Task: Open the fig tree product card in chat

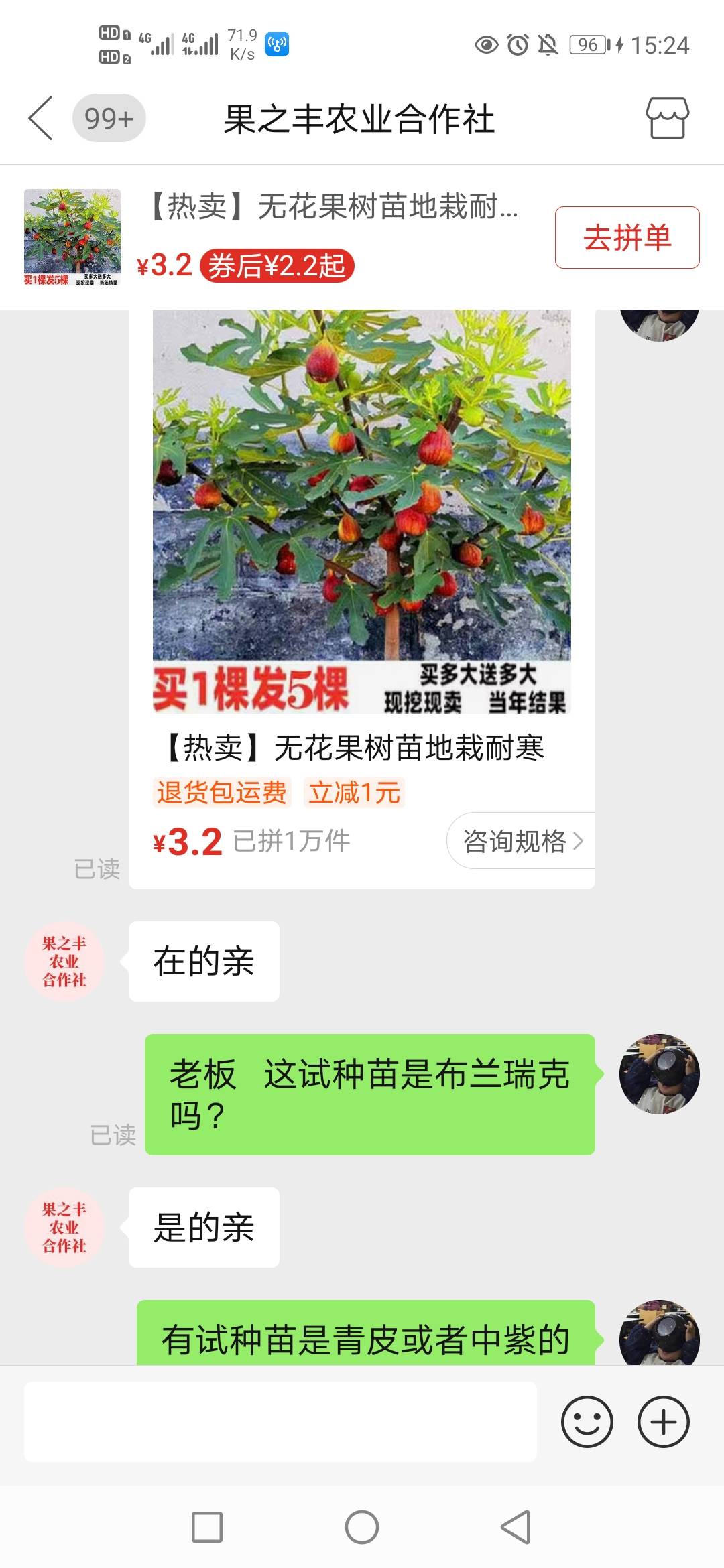Action: tap(362, 599)
